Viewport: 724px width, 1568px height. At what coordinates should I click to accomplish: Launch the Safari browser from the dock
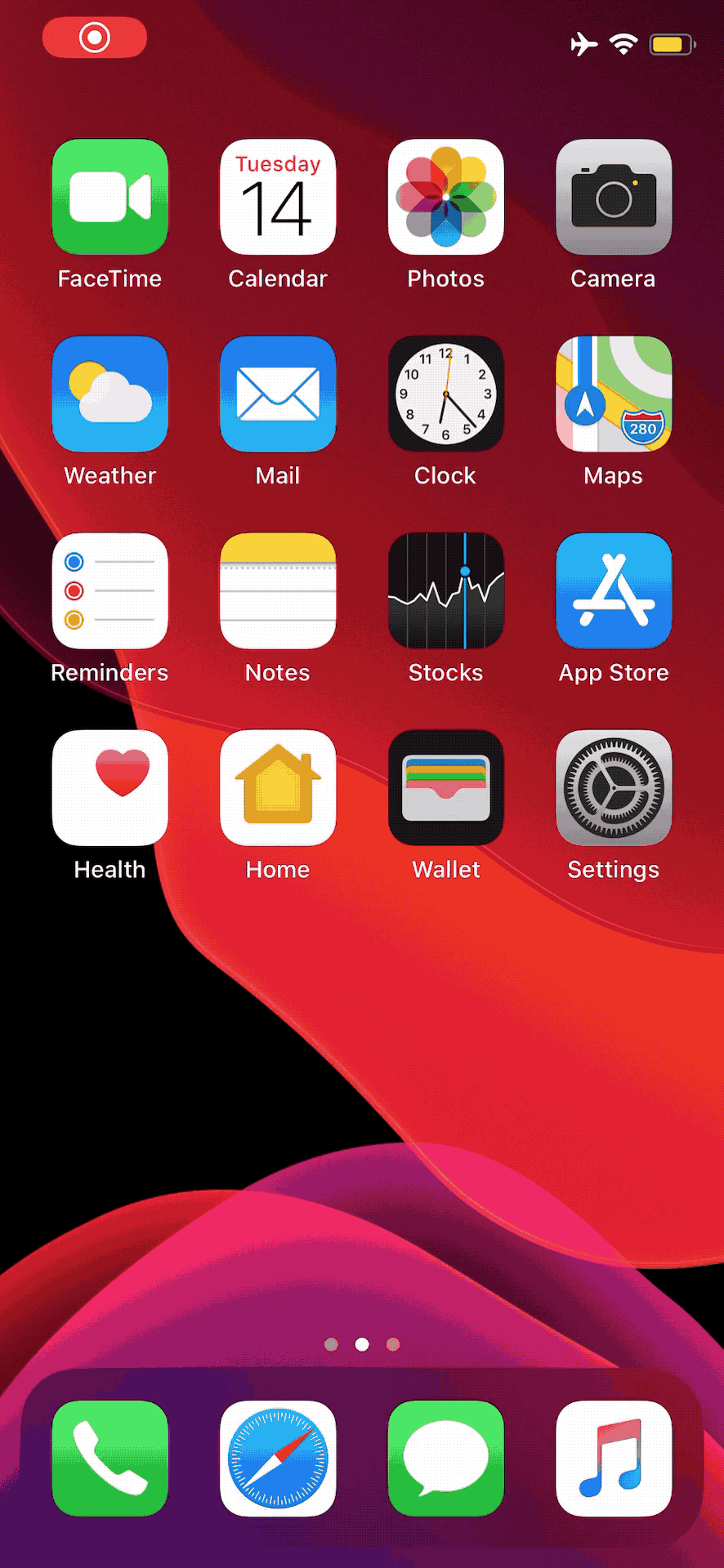point(278,1458)
